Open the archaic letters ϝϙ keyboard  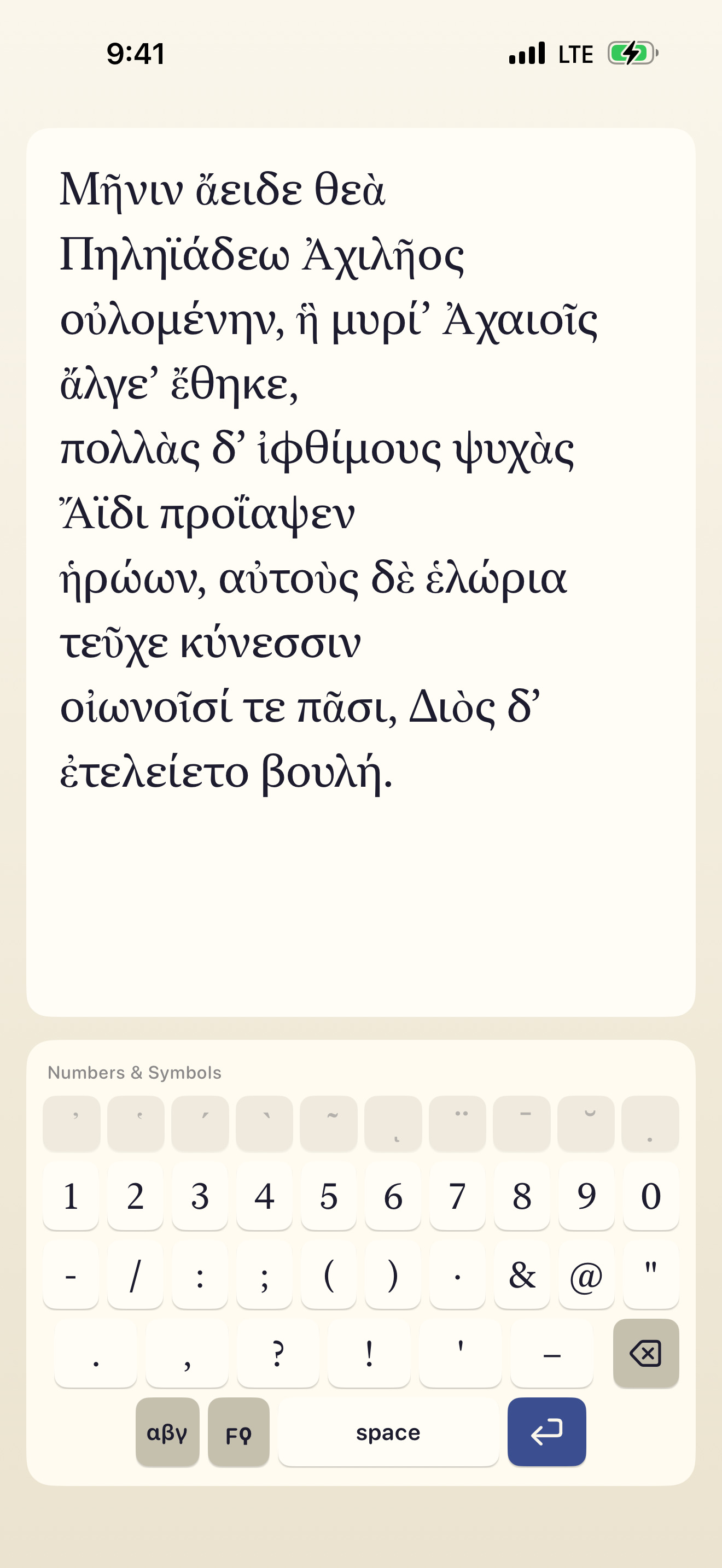point(238,1432)
